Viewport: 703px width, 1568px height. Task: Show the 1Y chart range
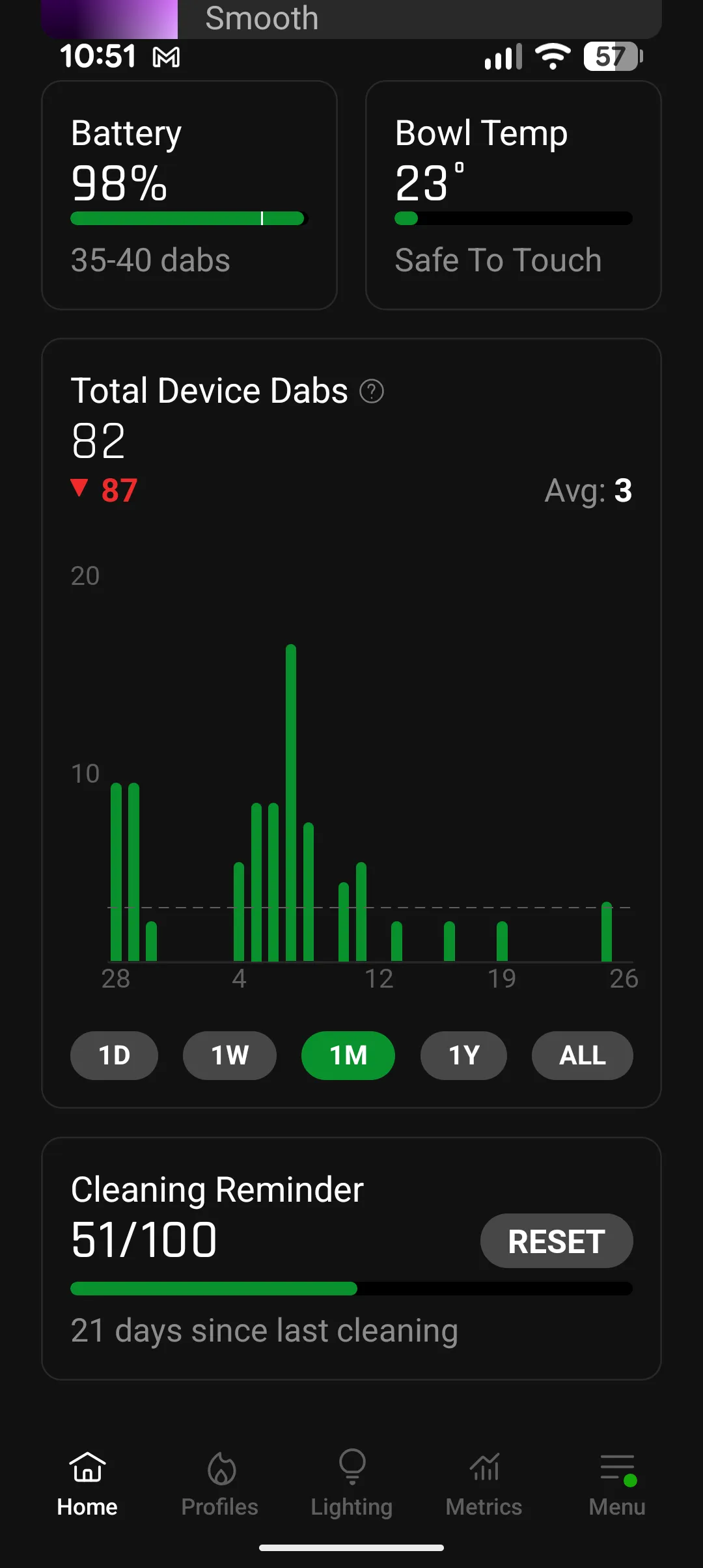coord(463,1055)
